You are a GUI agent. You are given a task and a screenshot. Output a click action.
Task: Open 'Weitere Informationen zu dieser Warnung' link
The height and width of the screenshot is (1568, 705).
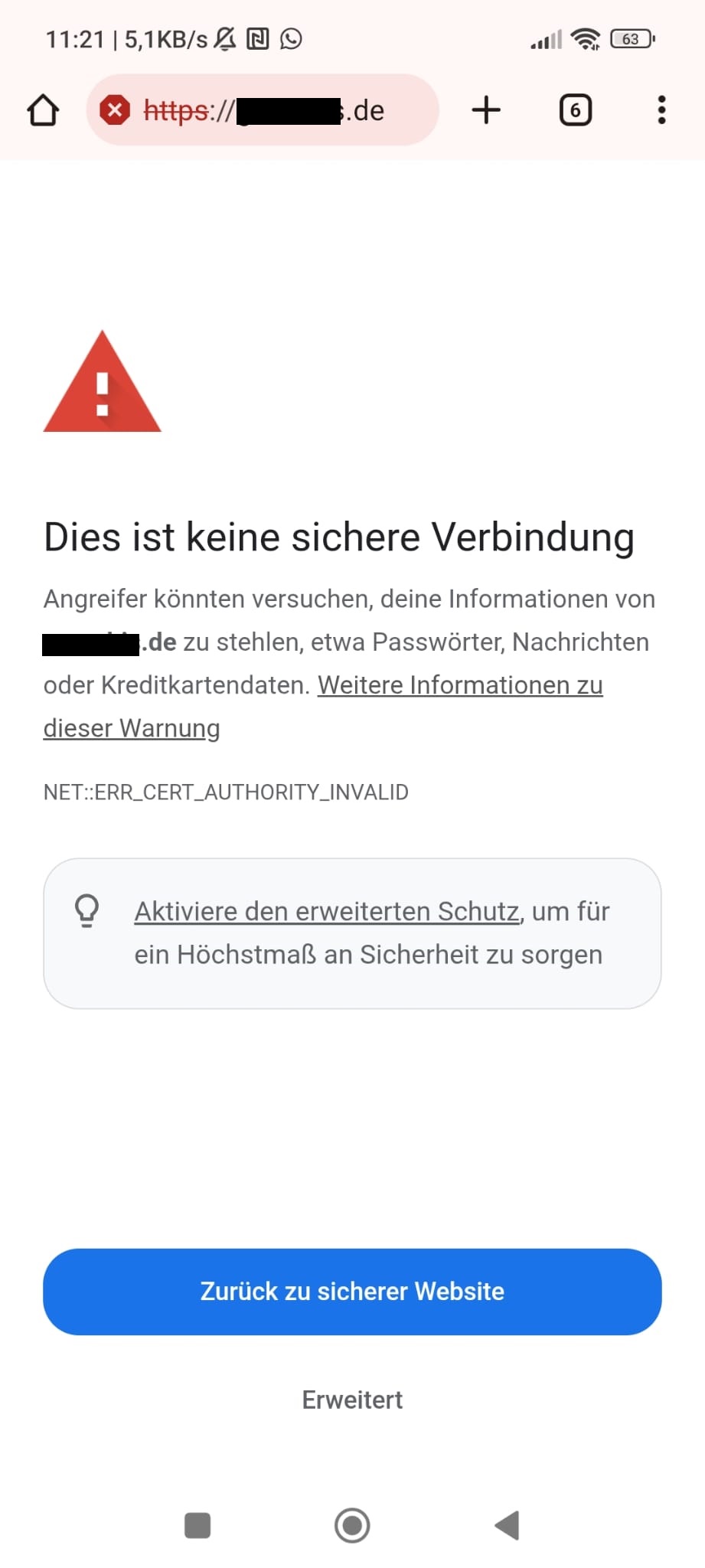[x=459, y=685]
